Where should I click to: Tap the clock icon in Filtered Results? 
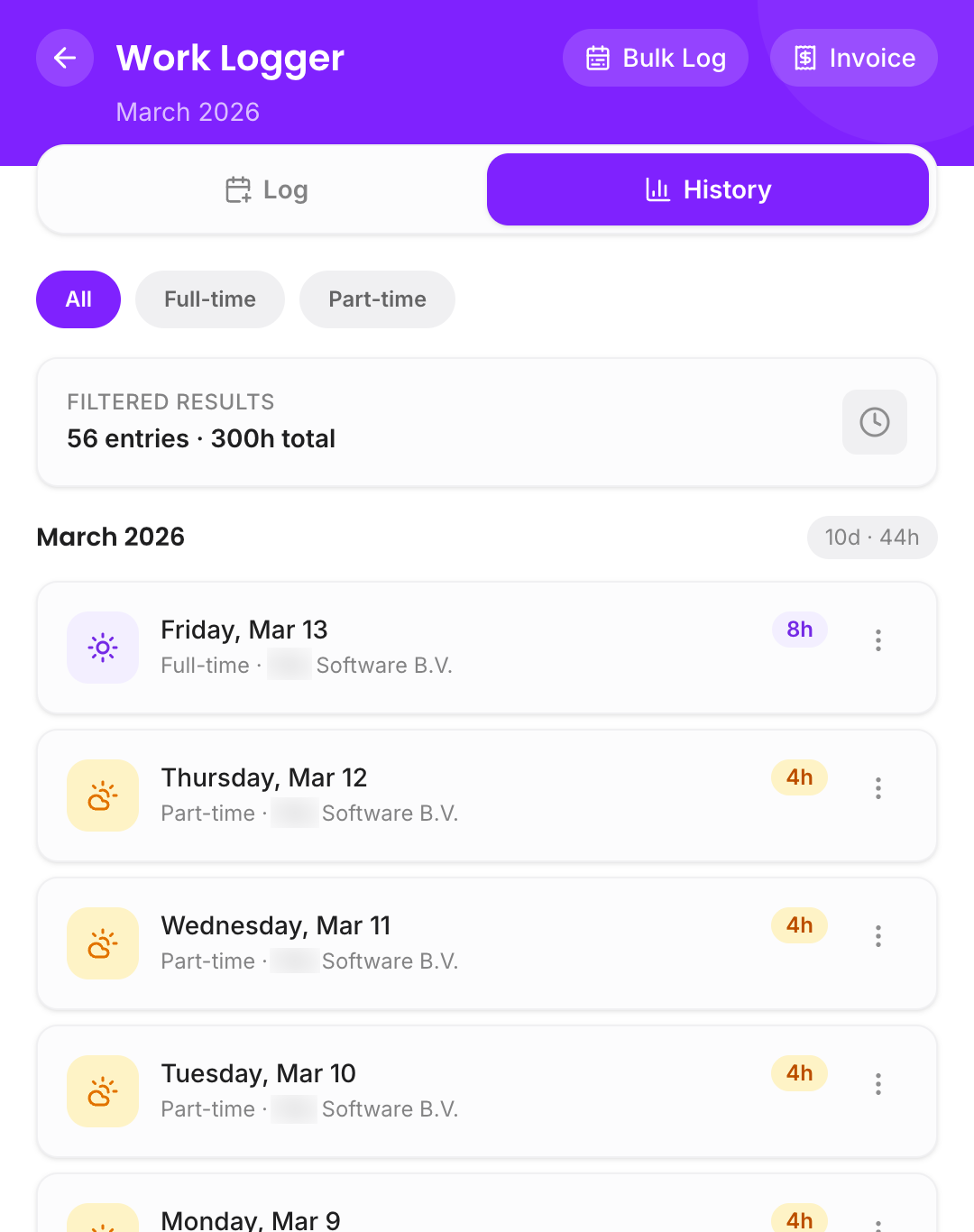[874, 422]
